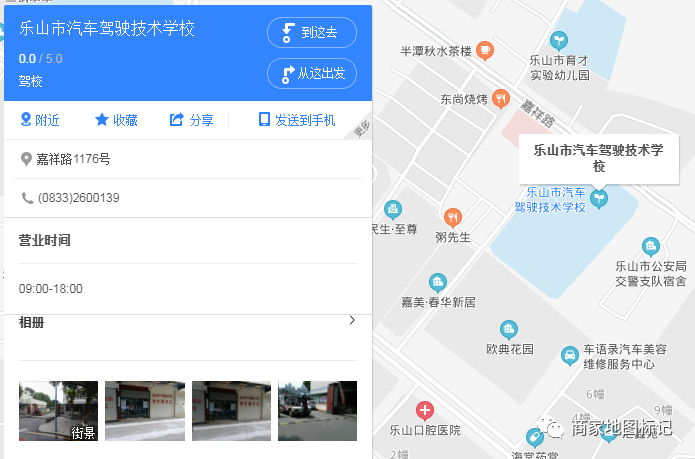Tap 从这出发 to start from here

coord(311,74)
